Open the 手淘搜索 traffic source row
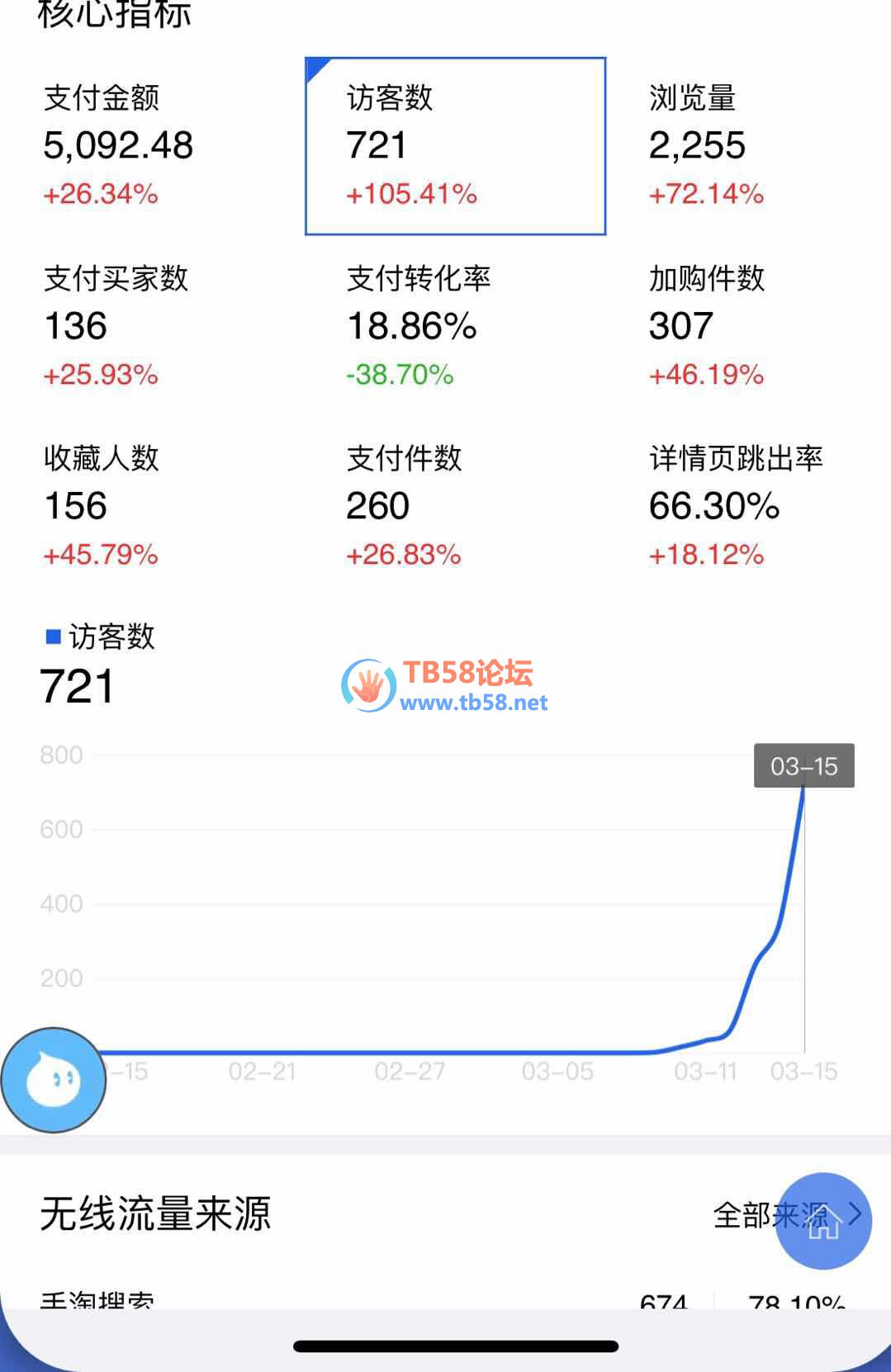This screenshot has width=891, height=1372. pos(97,1301)
